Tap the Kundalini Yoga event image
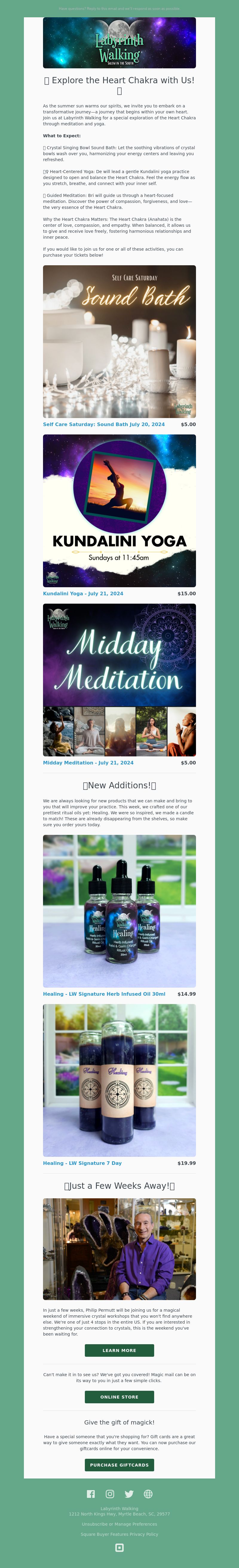239x1568 pixels. point(119,511)
